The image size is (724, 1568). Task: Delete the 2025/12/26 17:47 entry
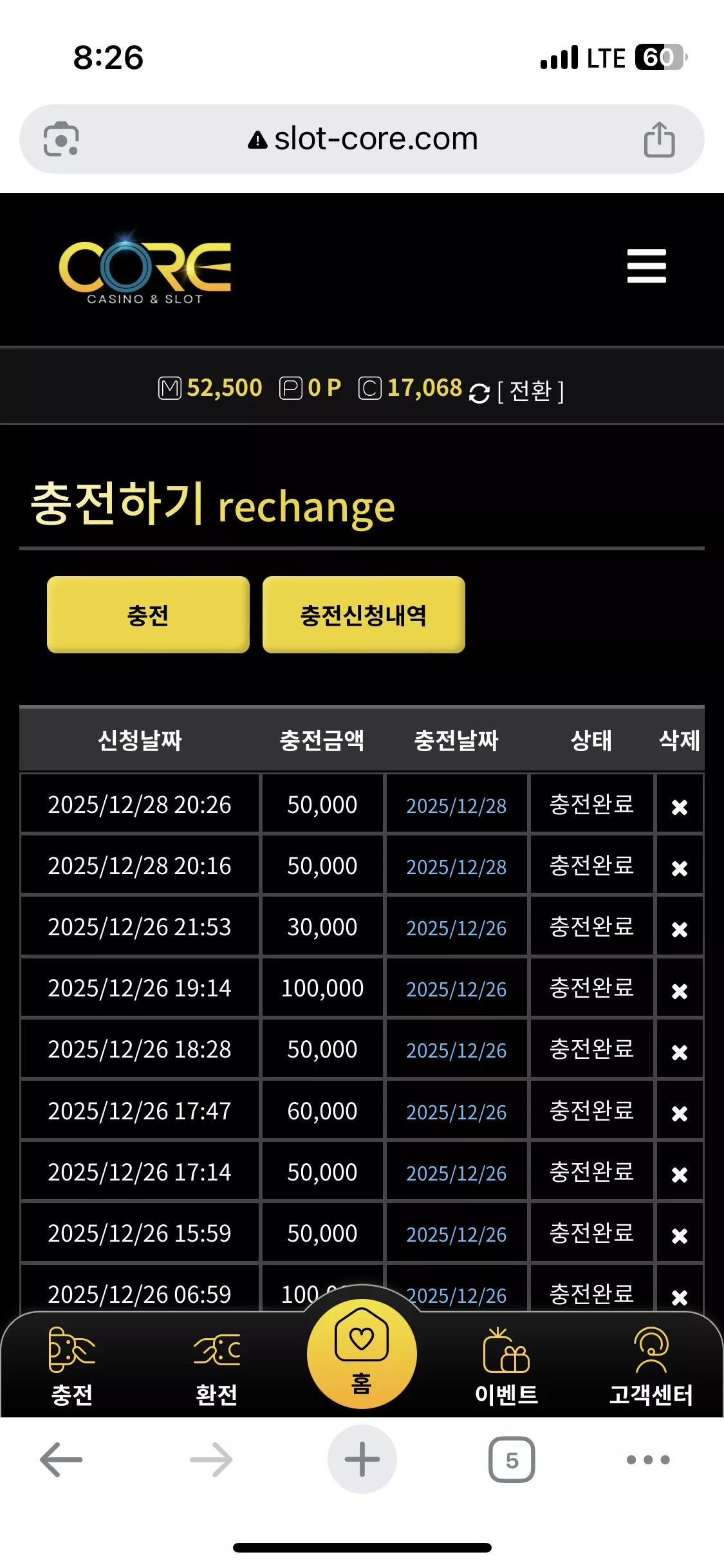[680, 1113]
